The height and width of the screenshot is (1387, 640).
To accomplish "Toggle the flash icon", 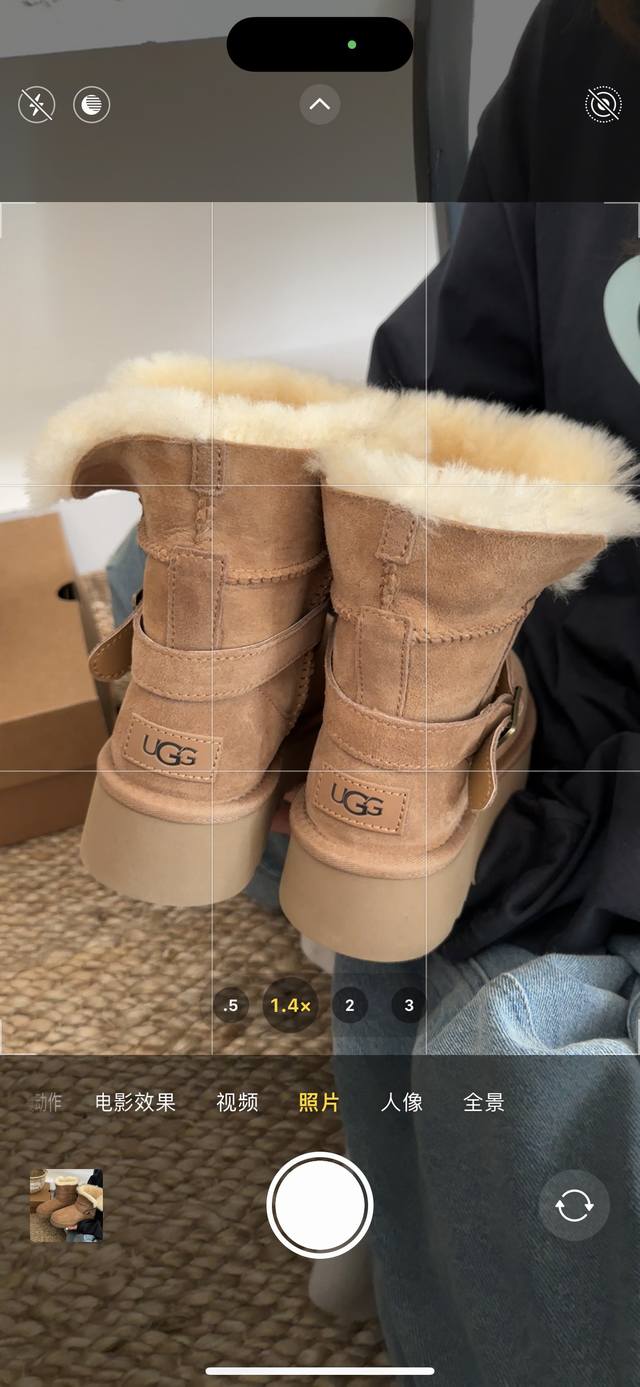I will pos(37,104).
